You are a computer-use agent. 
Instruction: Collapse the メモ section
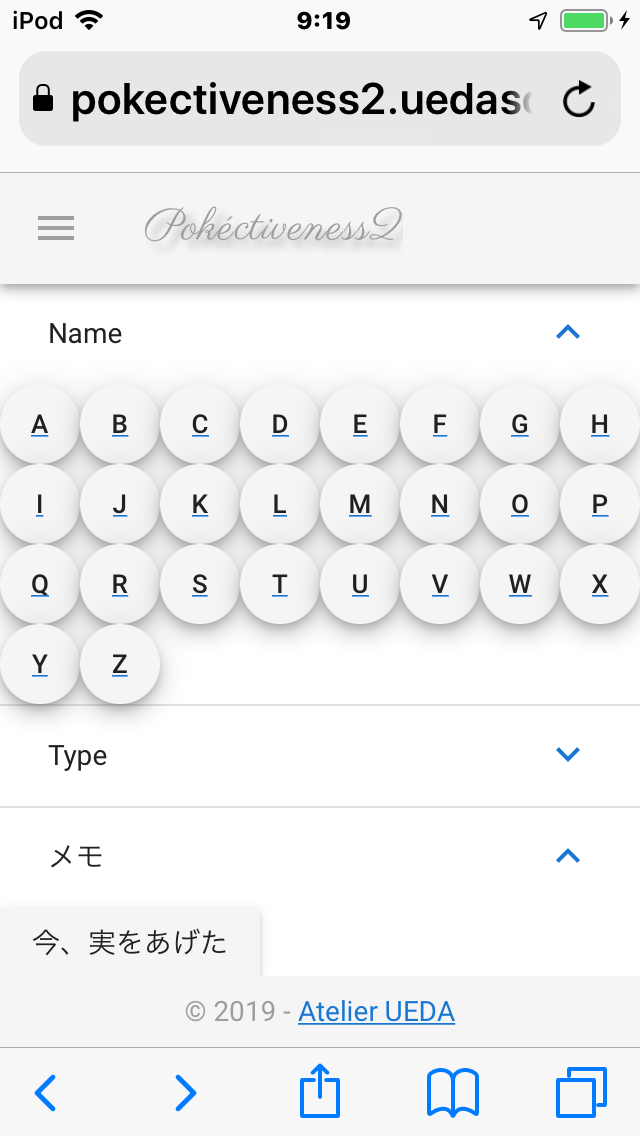coord(567,856)
